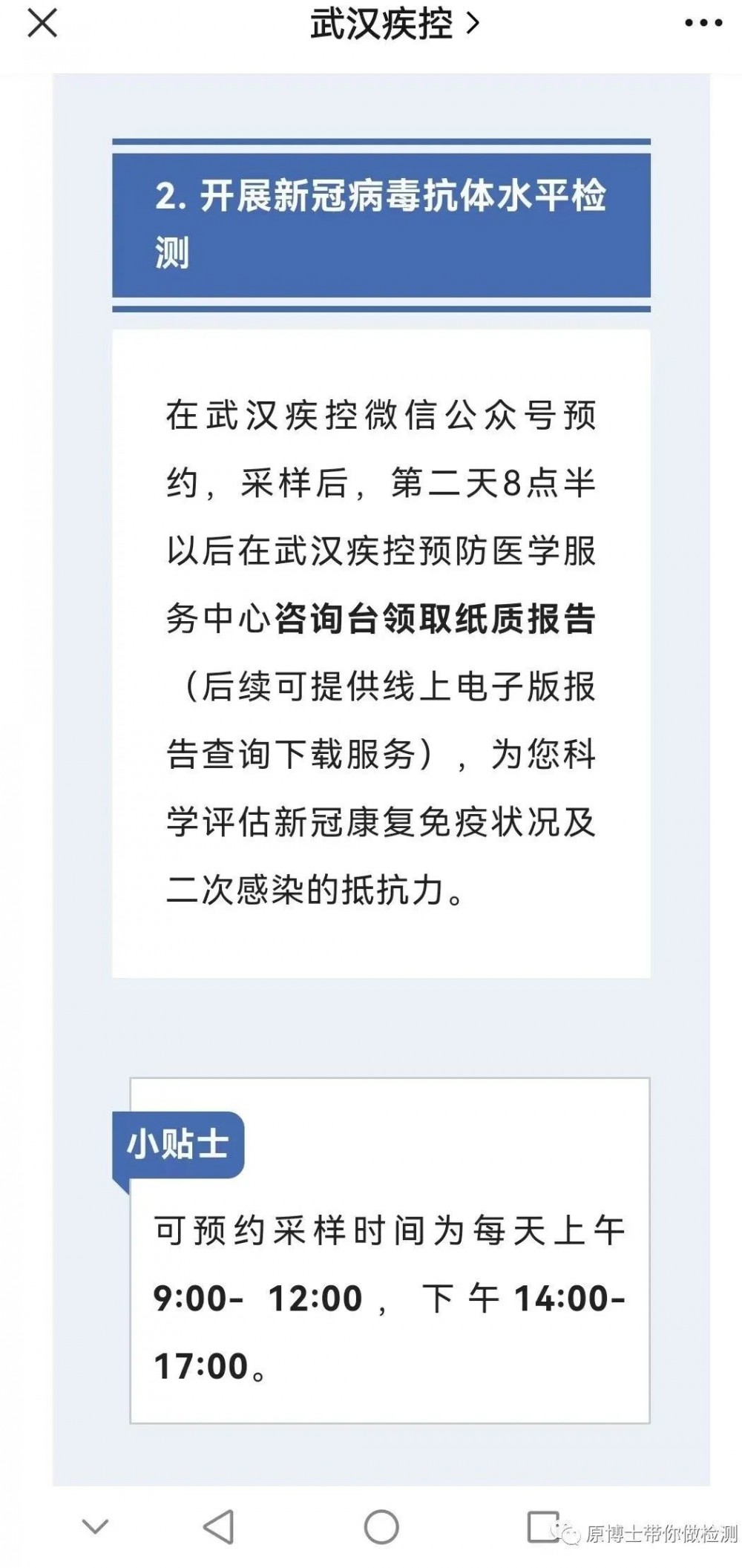Open the three-dot overflow menu

point(702,24)
